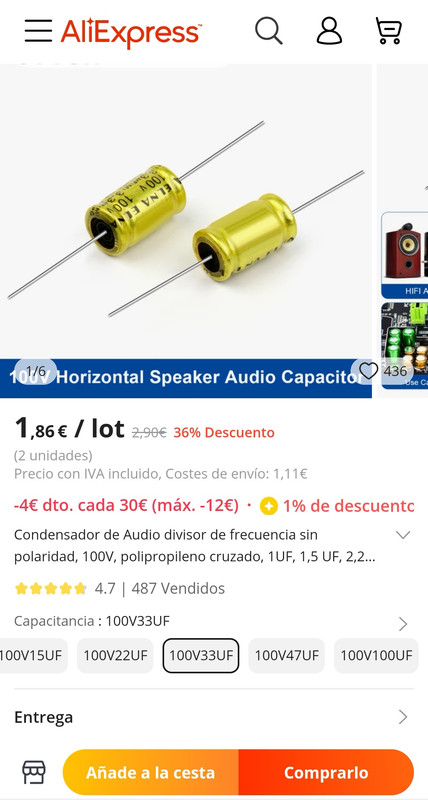
Task: Select the 100V22UF capacitance option
Action: [115, 656]
